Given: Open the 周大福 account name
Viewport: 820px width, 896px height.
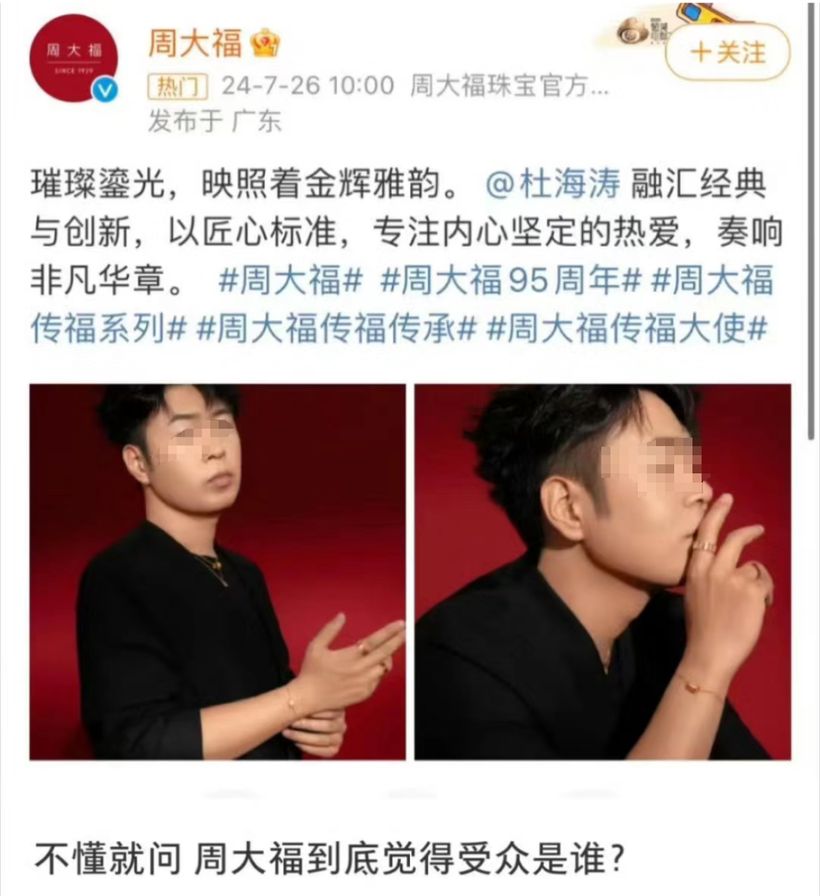Looking at the screenshot, I should pyautogui.click(x=194, y=42).
